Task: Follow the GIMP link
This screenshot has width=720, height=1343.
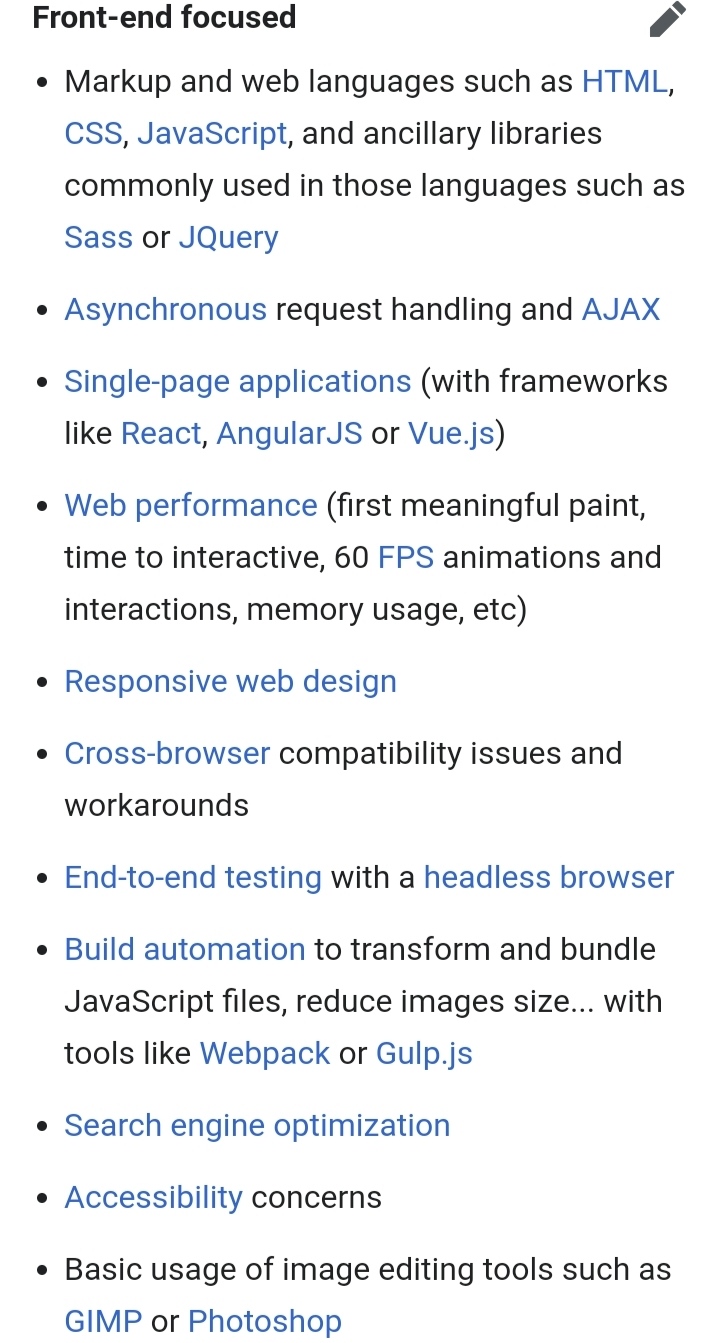Action: pos(103,1321)
